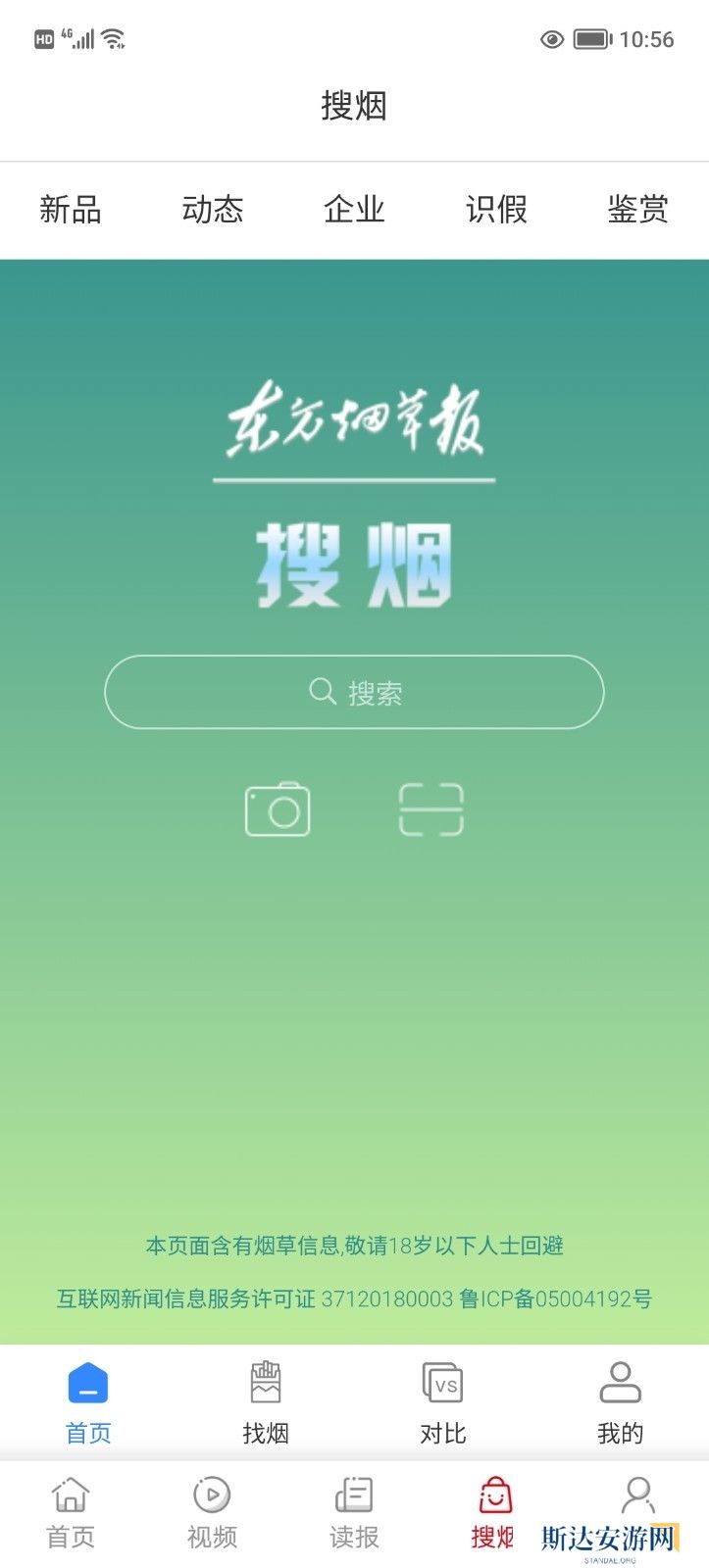This screenshot has height=1568, width=709.
Task: Select the 企业 tab
Action: point(354,210)
